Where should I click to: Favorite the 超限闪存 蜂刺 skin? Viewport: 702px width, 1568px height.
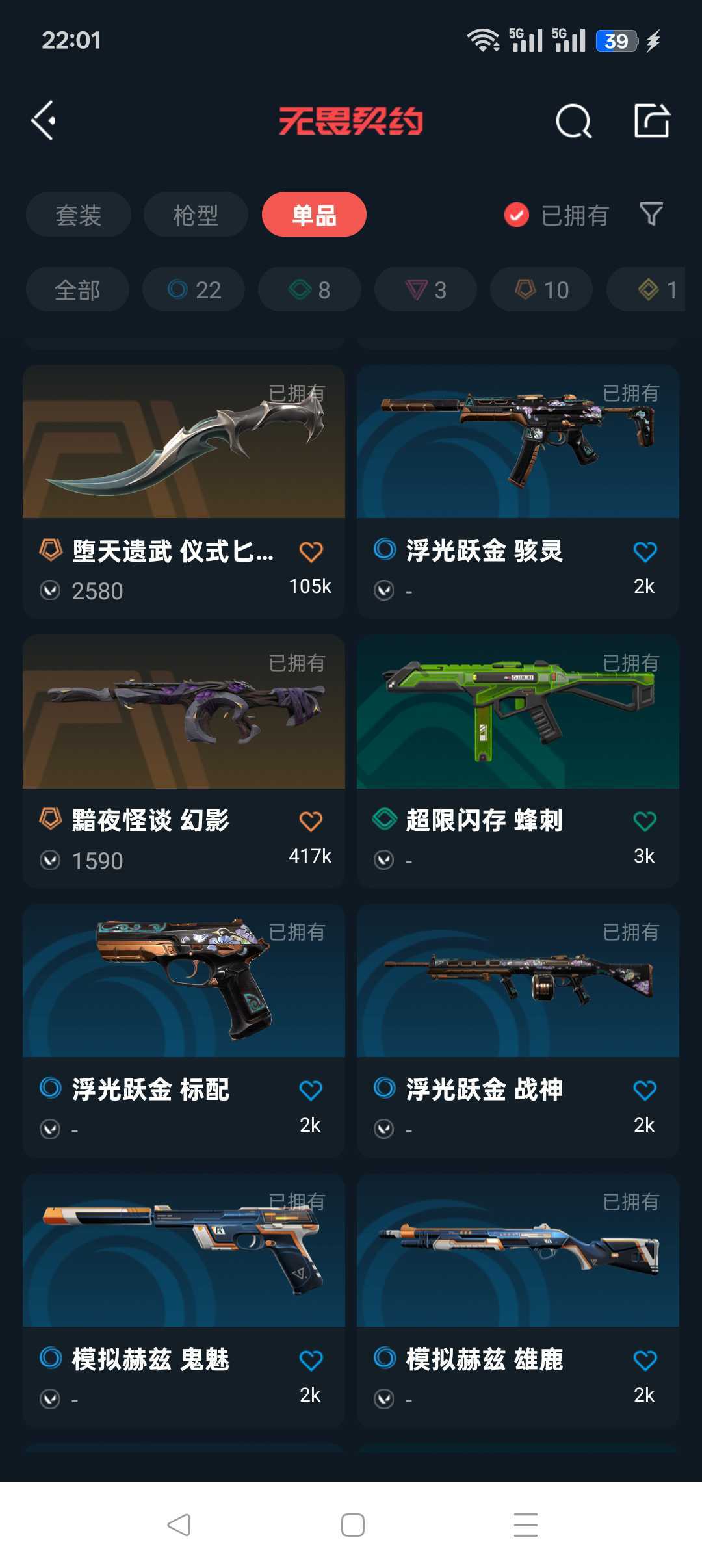pyautogui.click(x=645, y=821)
